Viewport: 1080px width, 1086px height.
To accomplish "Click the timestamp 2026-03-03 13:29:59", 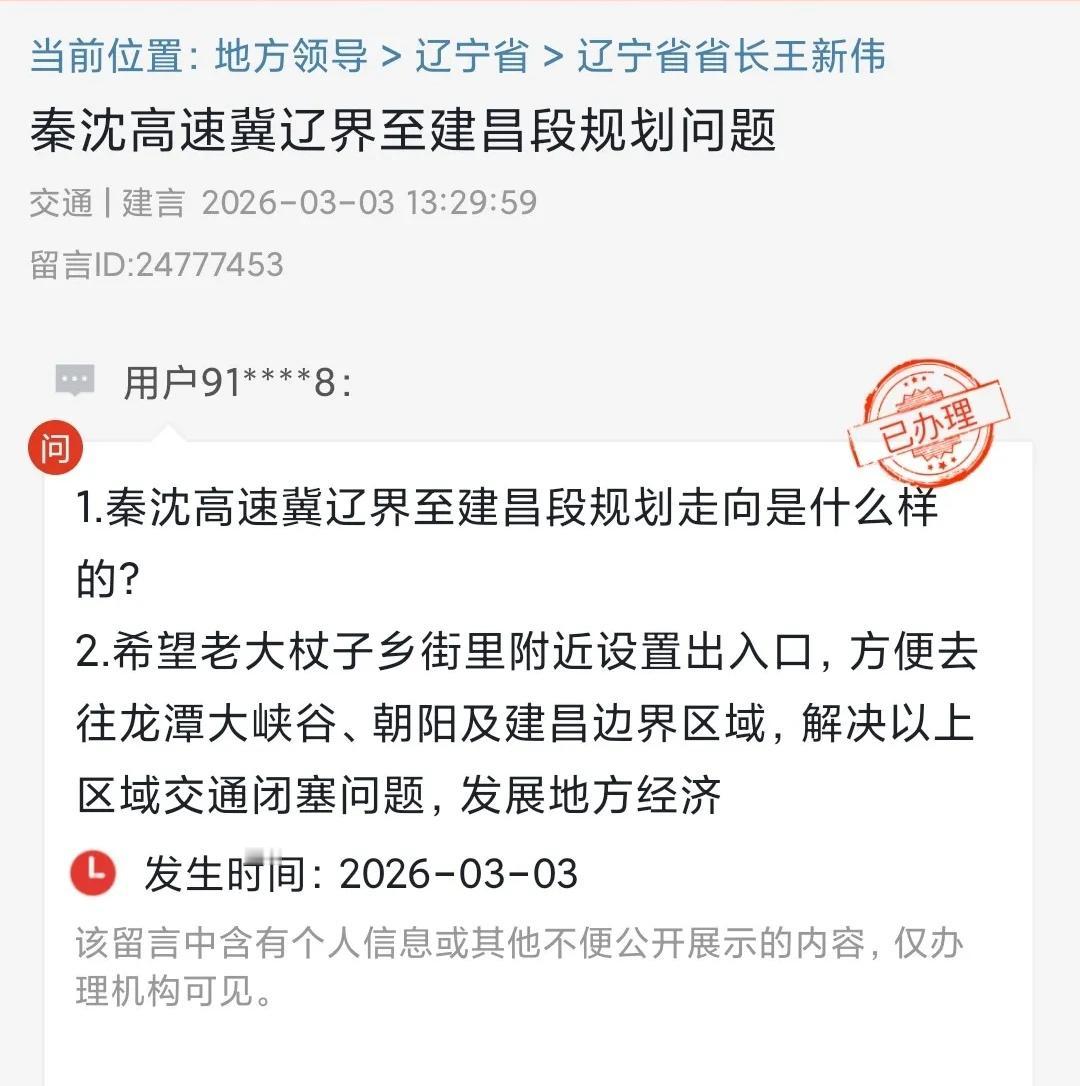I will click(370, 203).
